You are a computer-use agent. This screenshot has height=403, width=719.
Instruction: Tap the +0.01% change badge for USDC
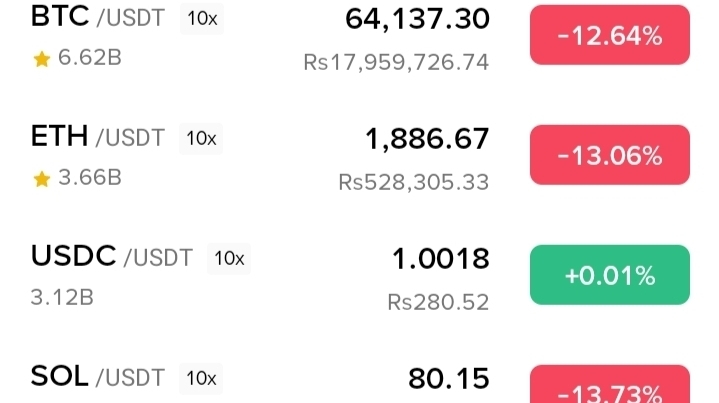click(609, 275)
